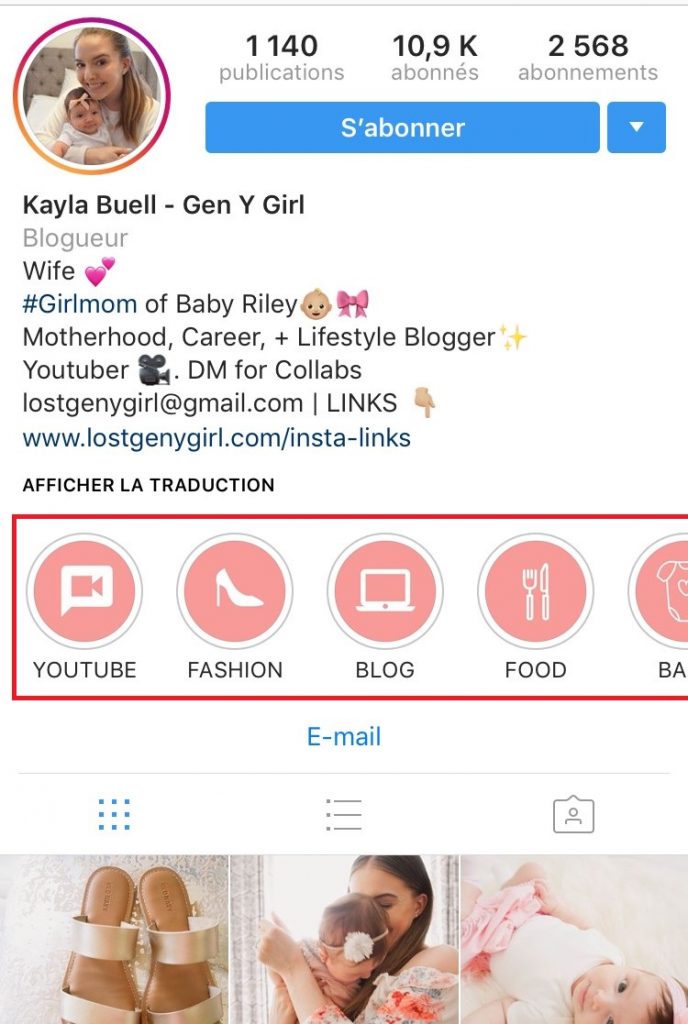Open the YOUTUBE story highlight
The height and width of the screenshot is (1024, 688).
point(85,592)
